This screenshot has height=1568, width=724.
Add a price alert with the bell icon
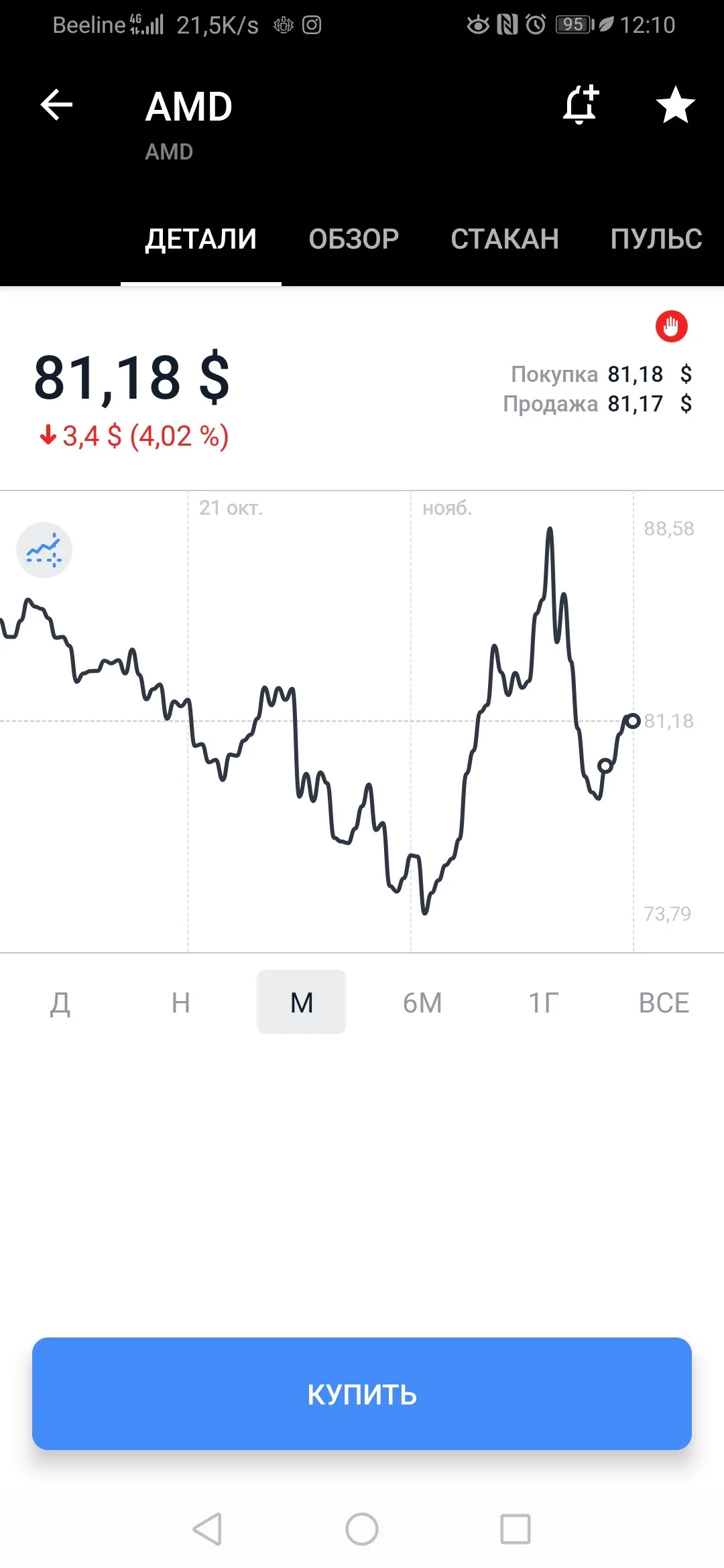point(581,105)
